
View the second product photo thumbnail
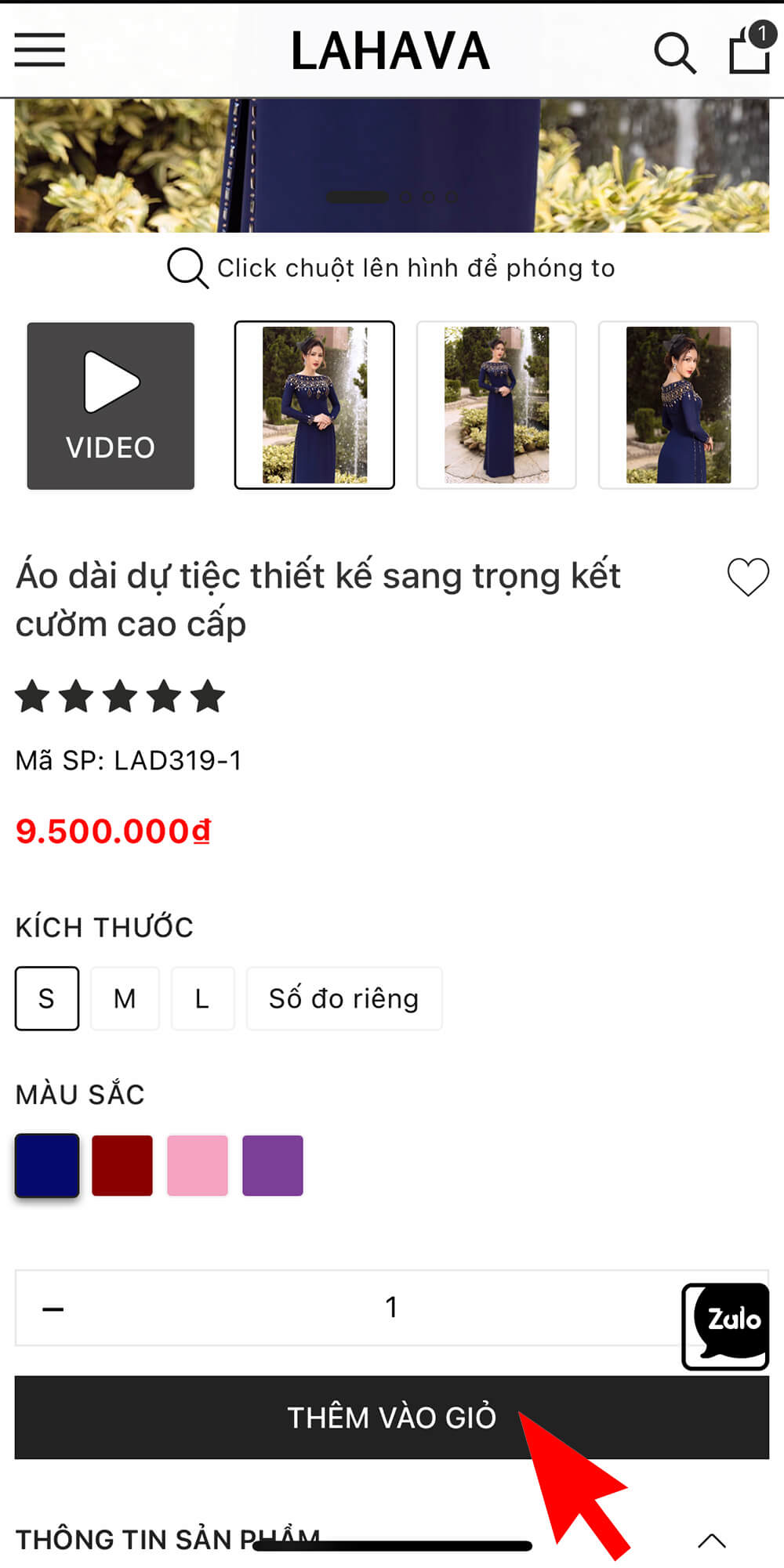coord(496,405)
